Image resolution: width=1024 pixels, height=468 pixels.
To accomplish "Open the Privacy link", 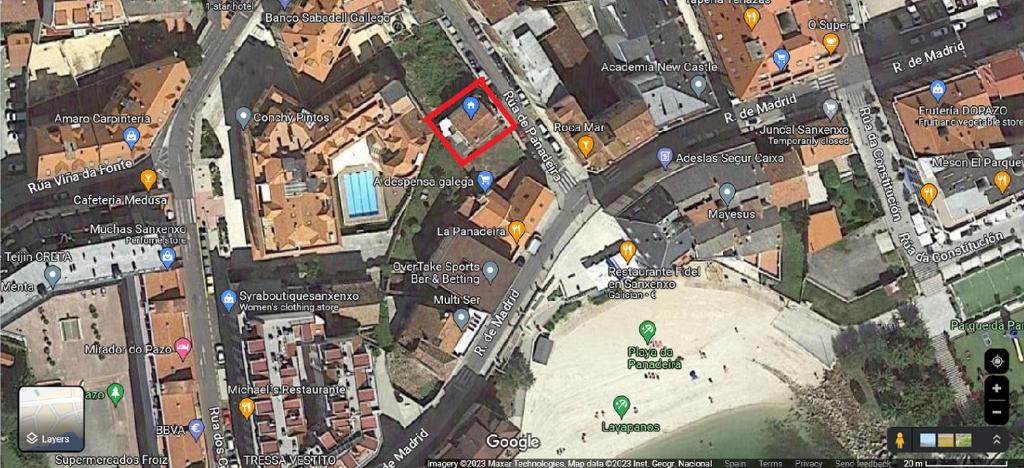I will (x=808, y=463).
